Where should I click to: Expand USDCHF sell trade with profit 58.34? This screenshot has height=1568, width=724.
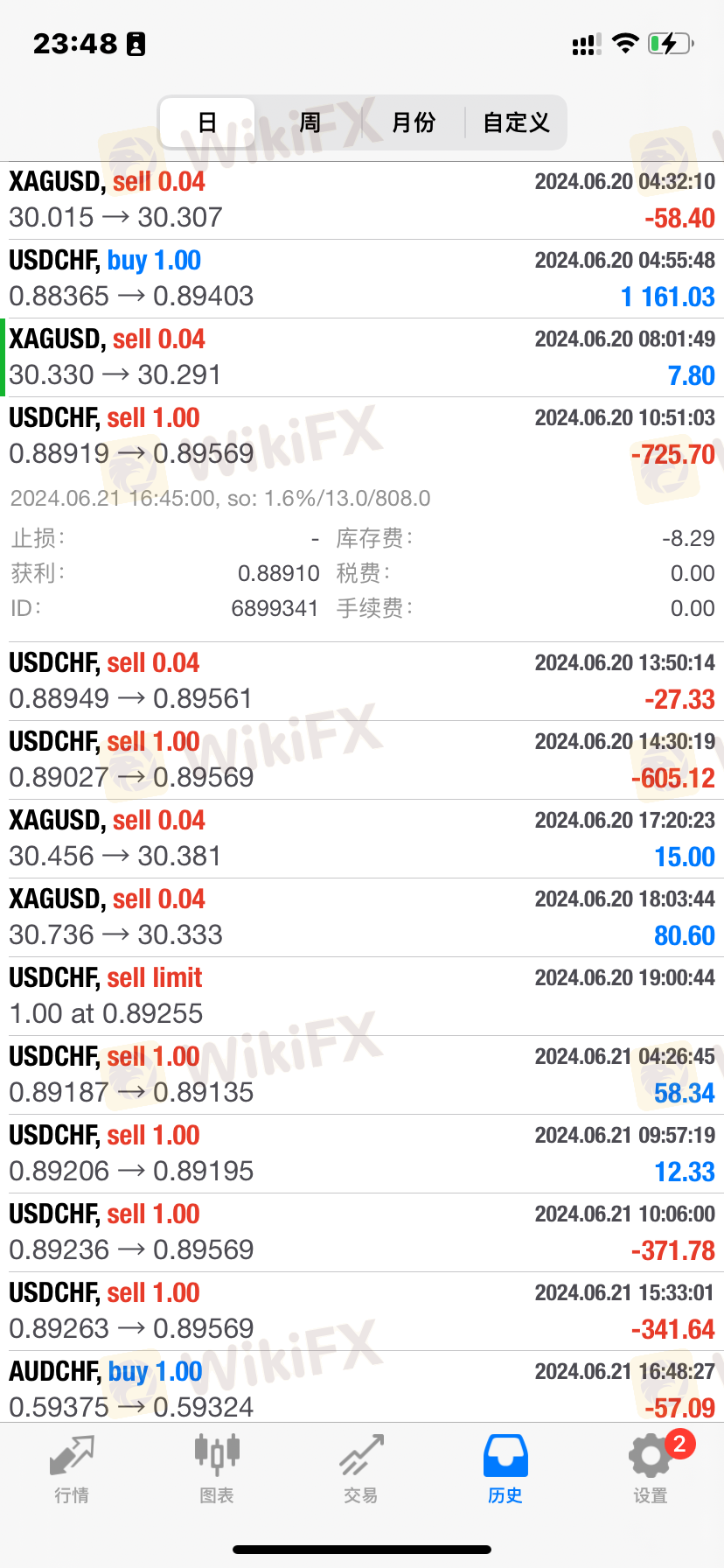(x=362, y=1075)
